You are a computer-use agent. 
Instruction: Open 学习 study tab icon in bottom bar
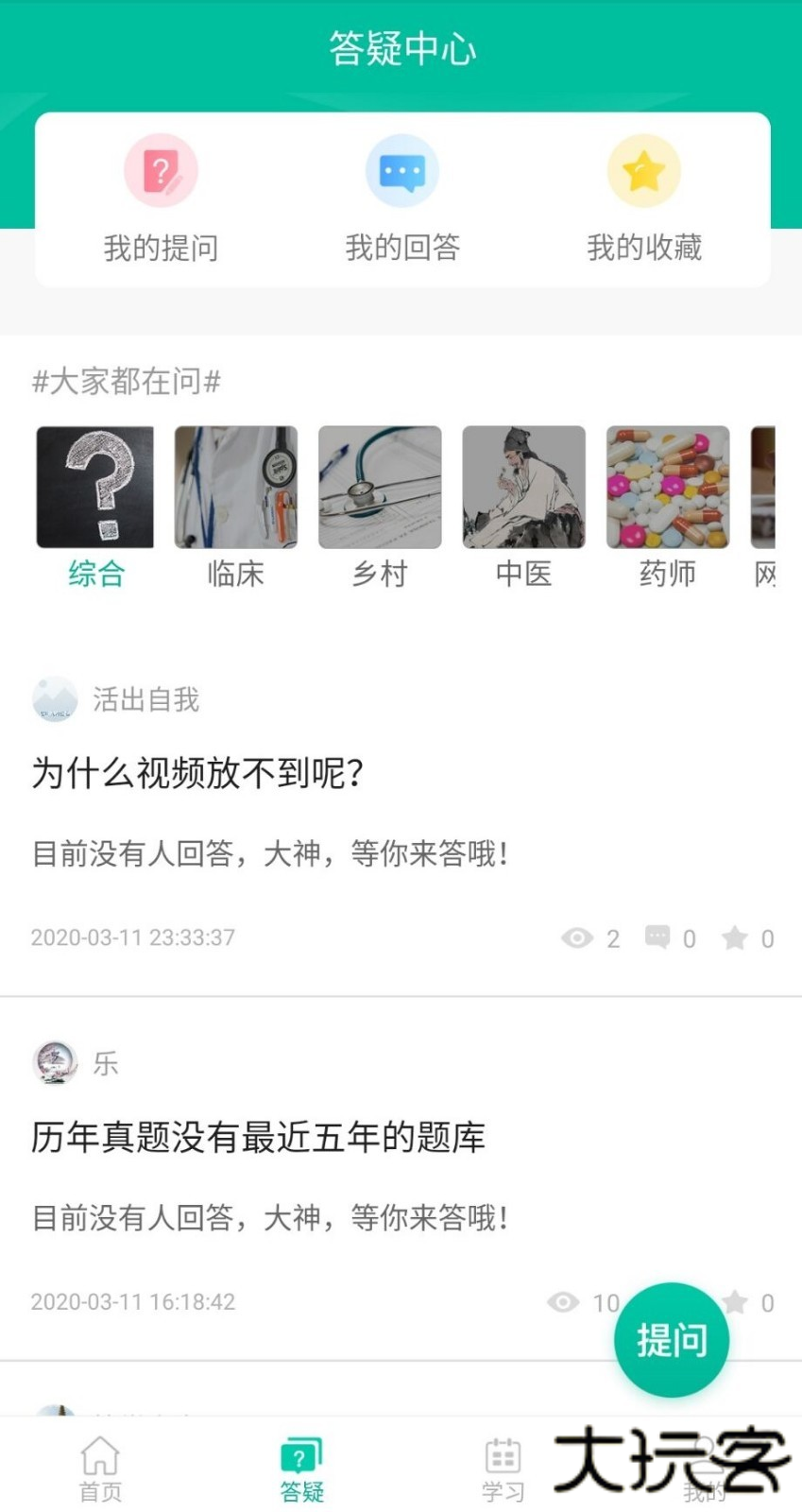pyautogui.click(x=502, y=1460)
